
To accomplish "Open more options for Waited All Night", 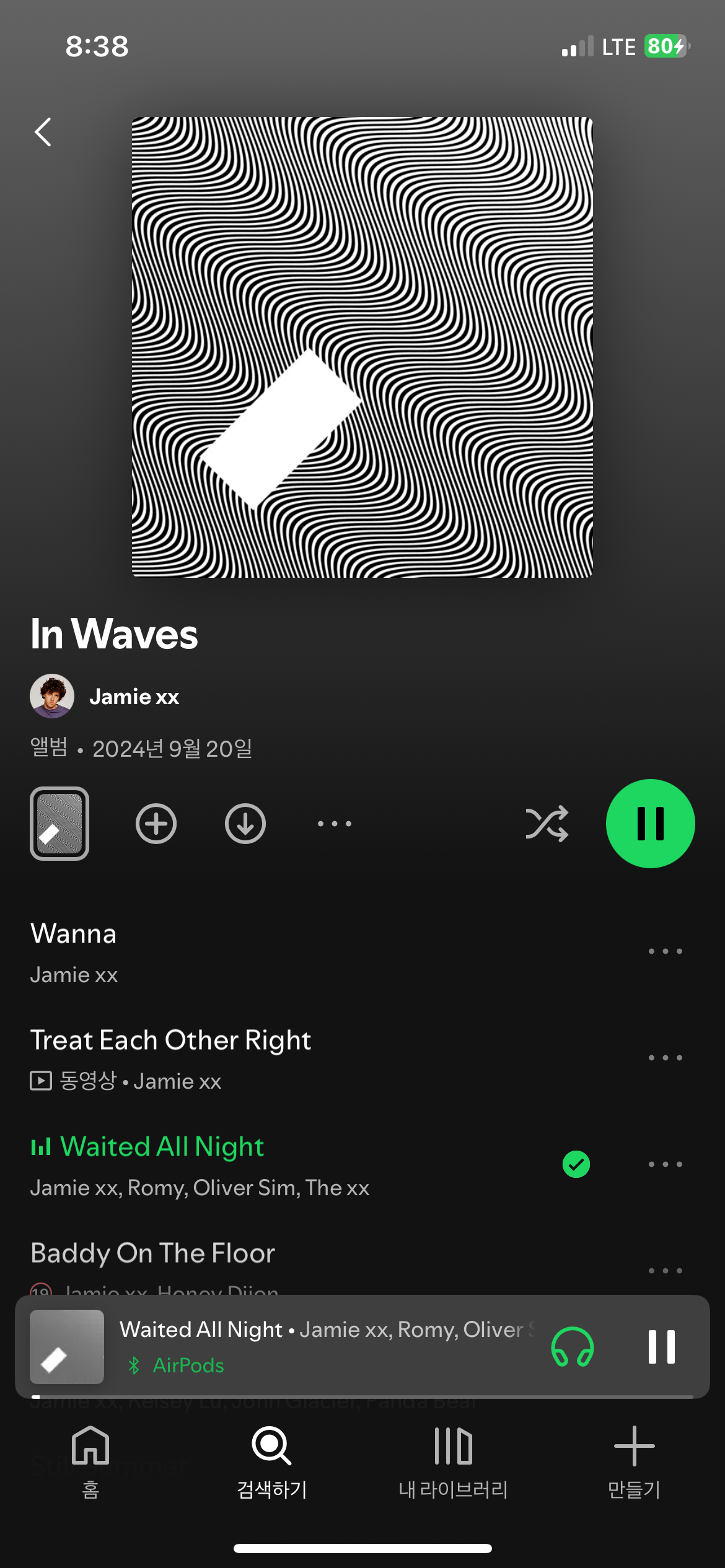I will click(665, 1164).
